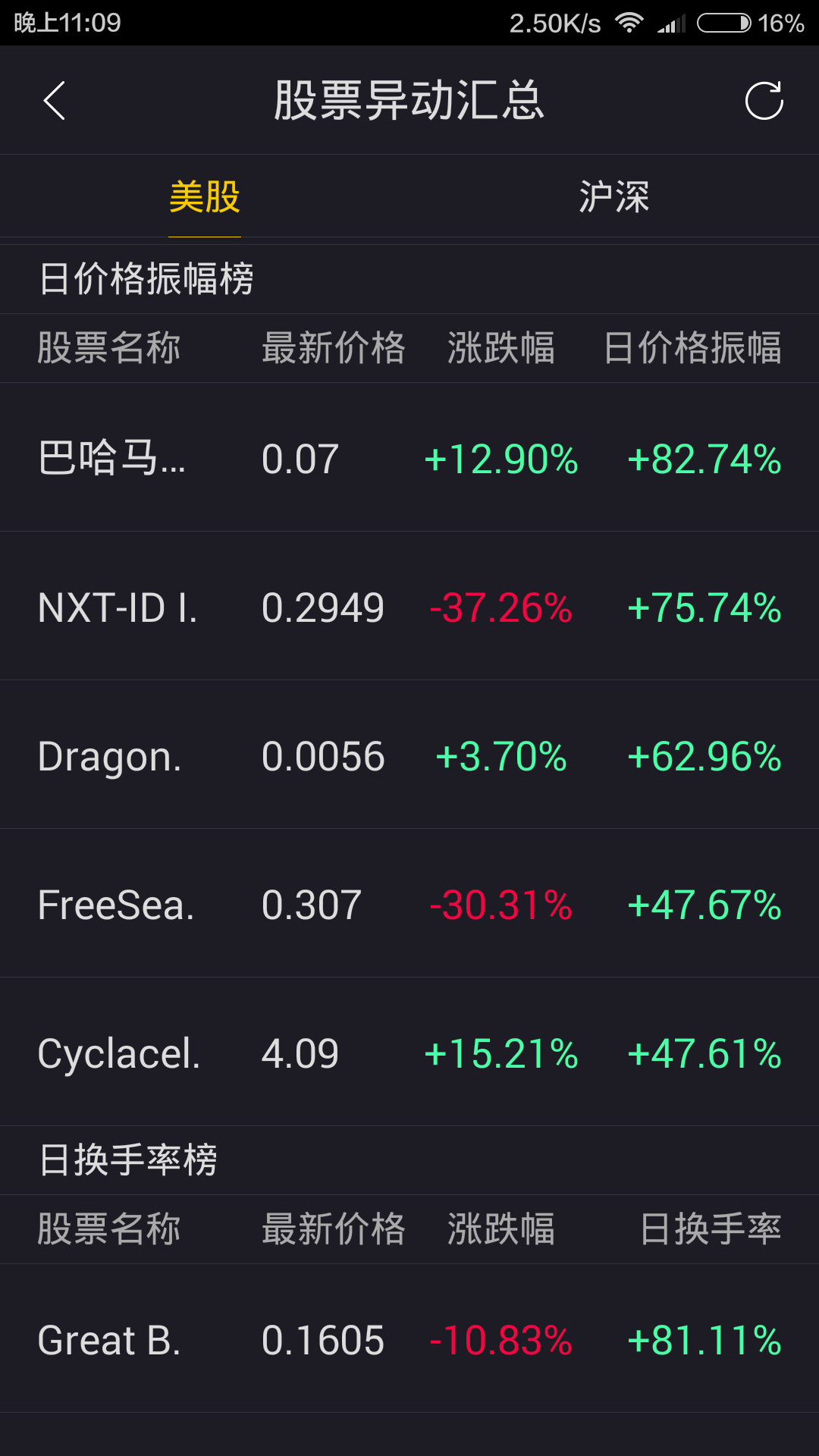This screenshot has height=1456, width=819.
Task: Refresh the stock movement summary
Action: coord(764,101)
